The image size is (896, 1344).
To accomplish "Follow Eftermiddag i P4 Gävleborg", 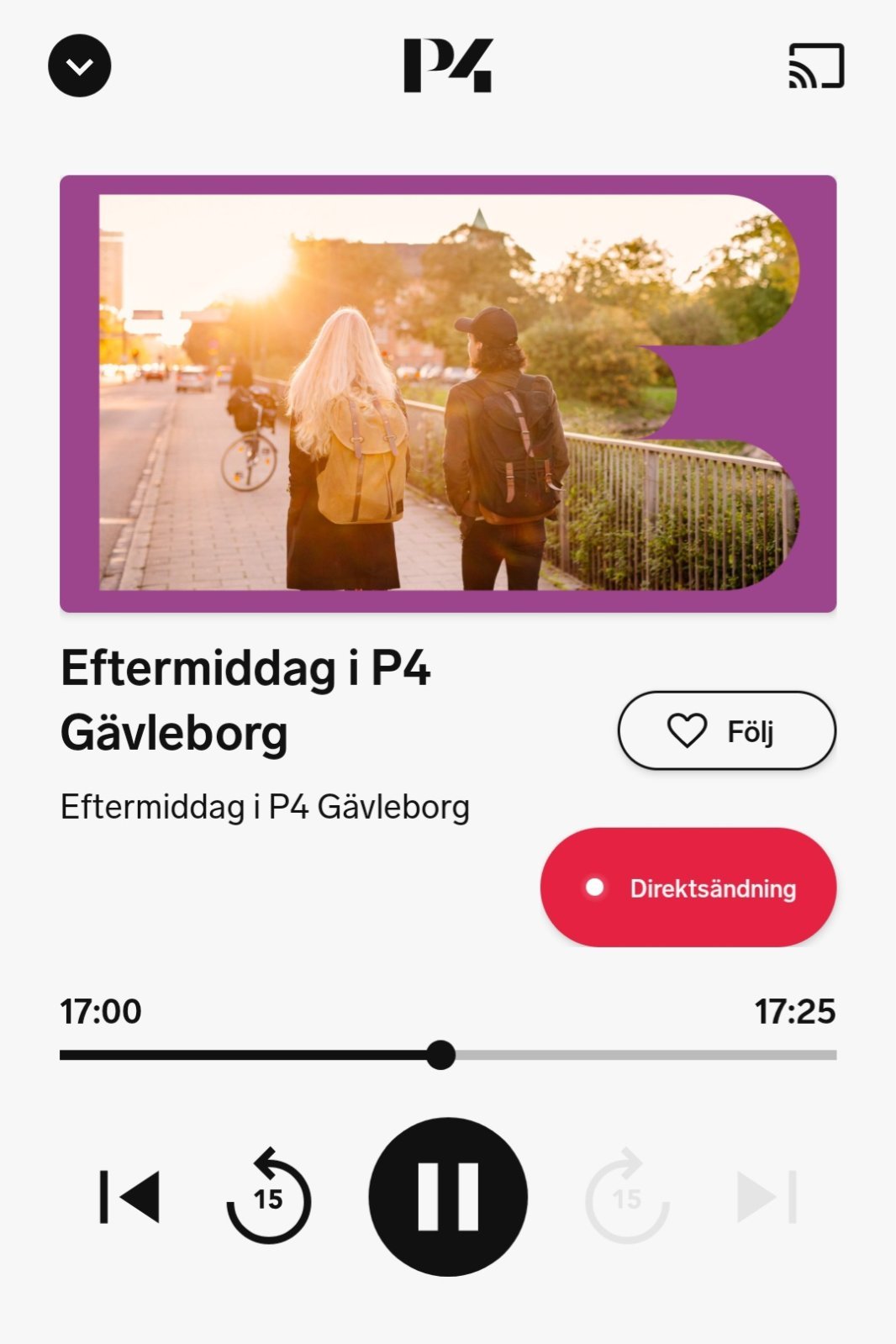I will (726, 730).
